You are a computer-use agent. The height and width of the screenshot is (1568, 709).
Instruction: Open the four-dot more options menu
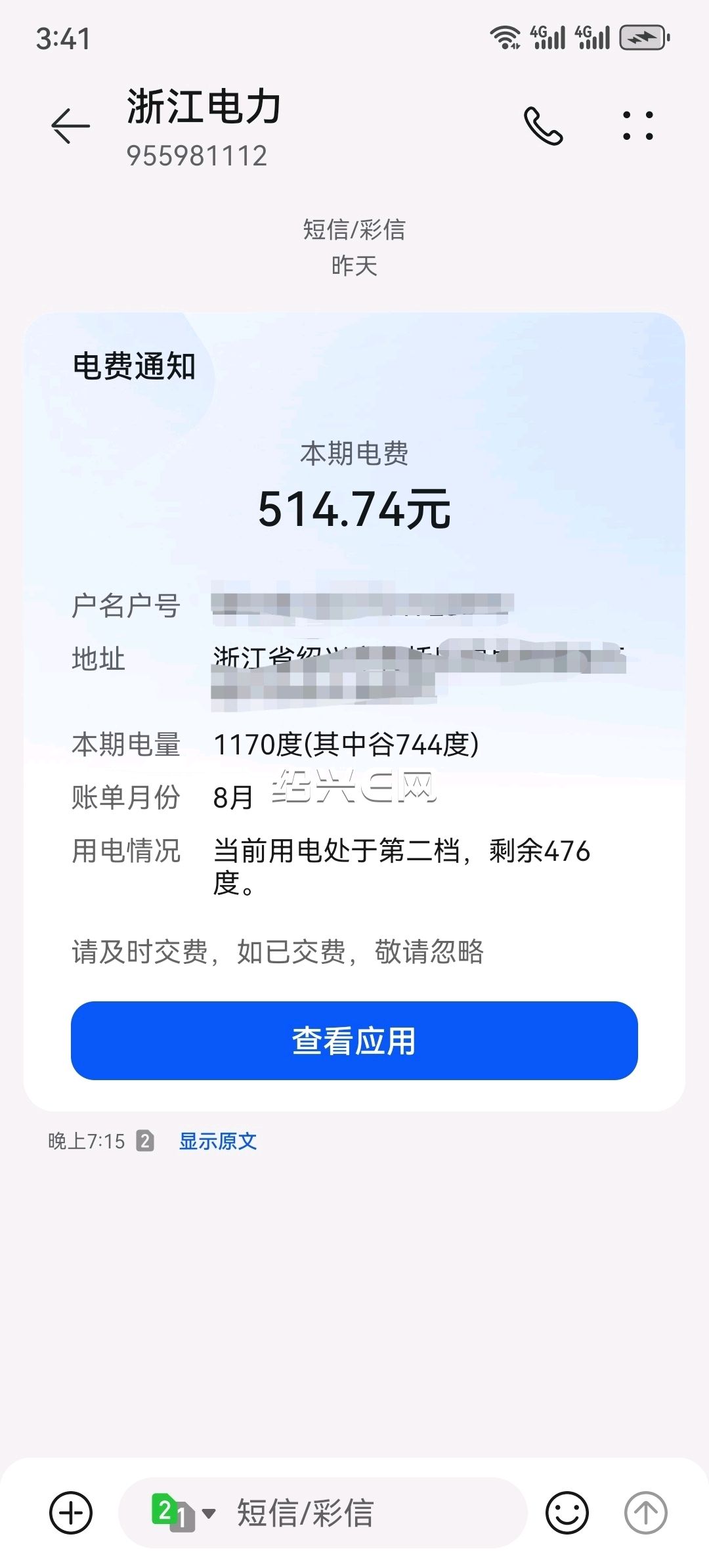pyautogui.click(x=637, y=125)
